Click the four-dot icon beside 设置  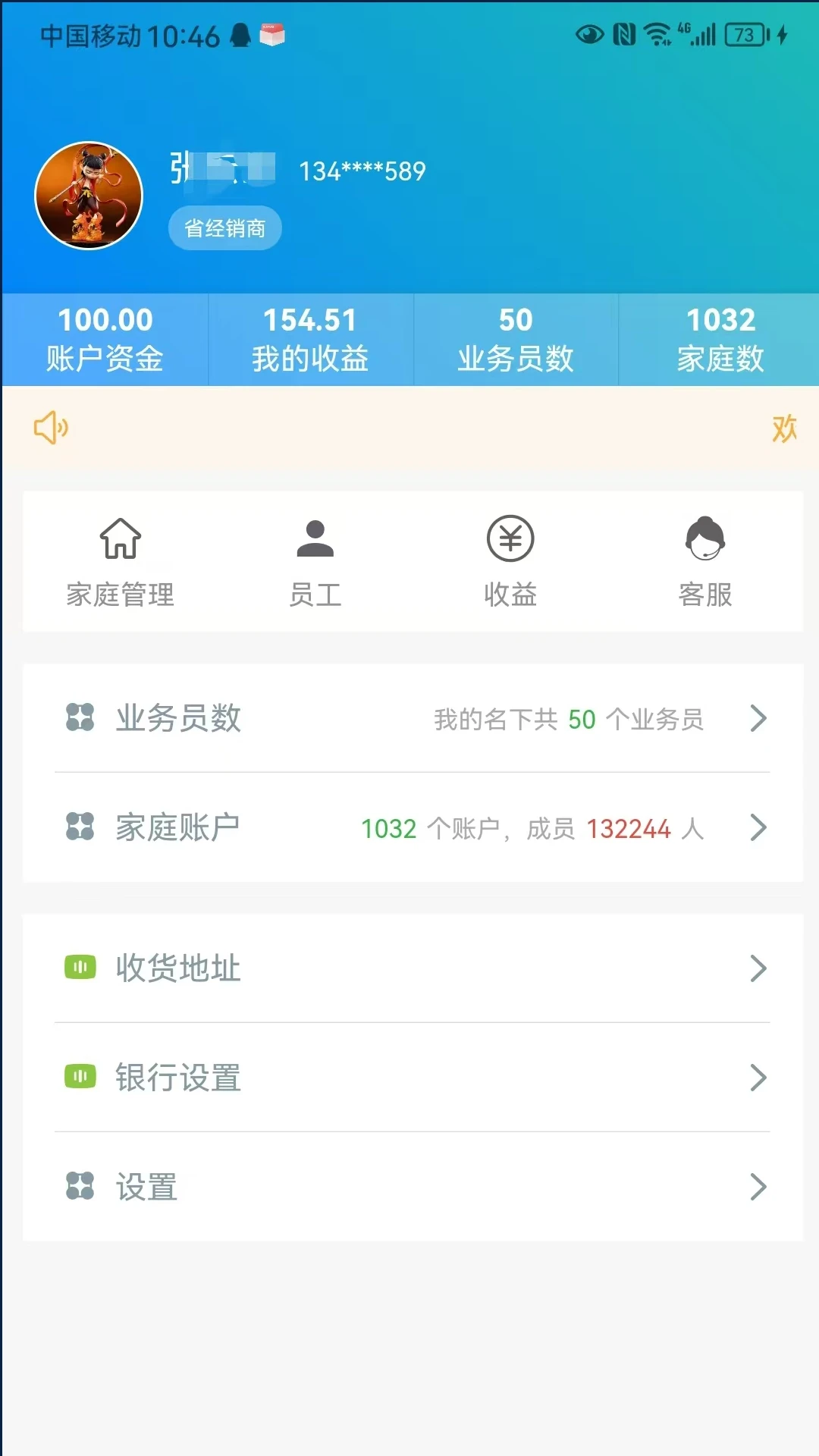80,1187
